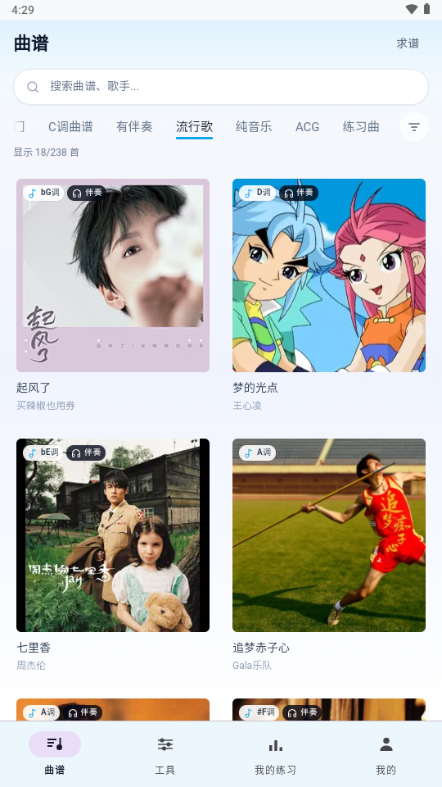Tap the search box for scores and singers

pyautogui.click(x=221, y=87)
